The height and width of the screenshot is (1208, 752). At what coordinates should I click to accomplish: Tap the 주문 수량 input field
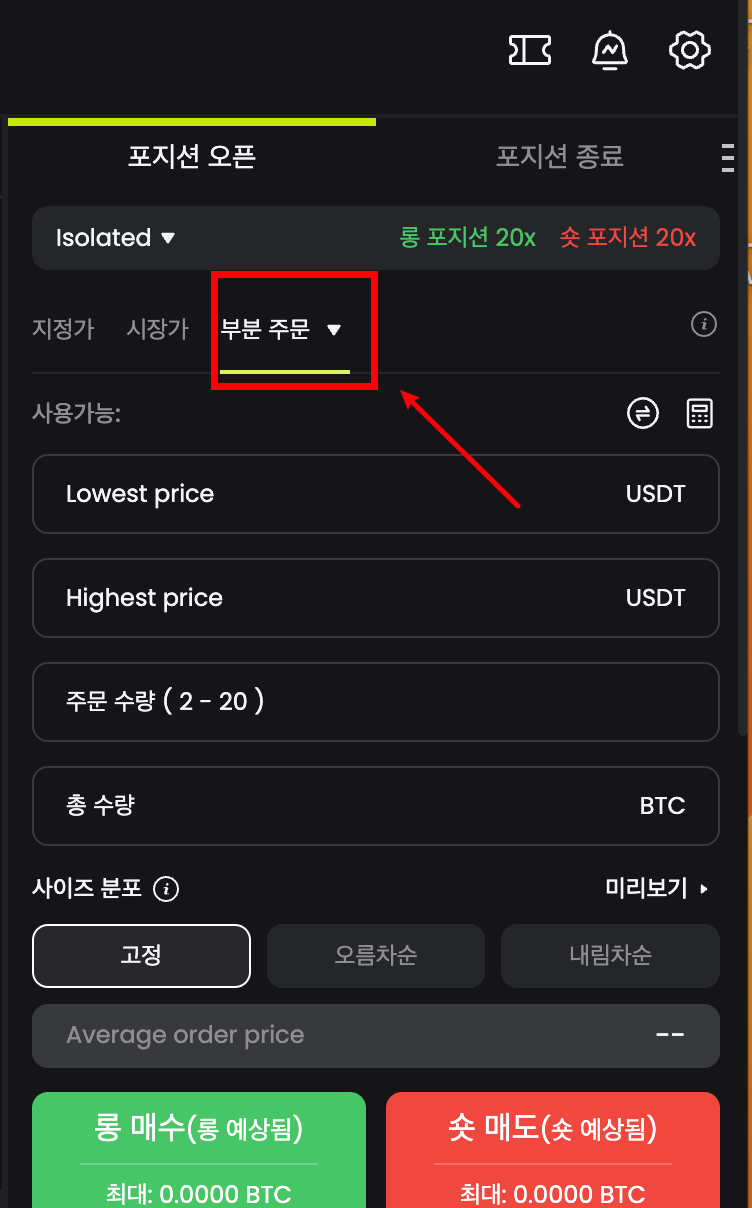(375, 702)
